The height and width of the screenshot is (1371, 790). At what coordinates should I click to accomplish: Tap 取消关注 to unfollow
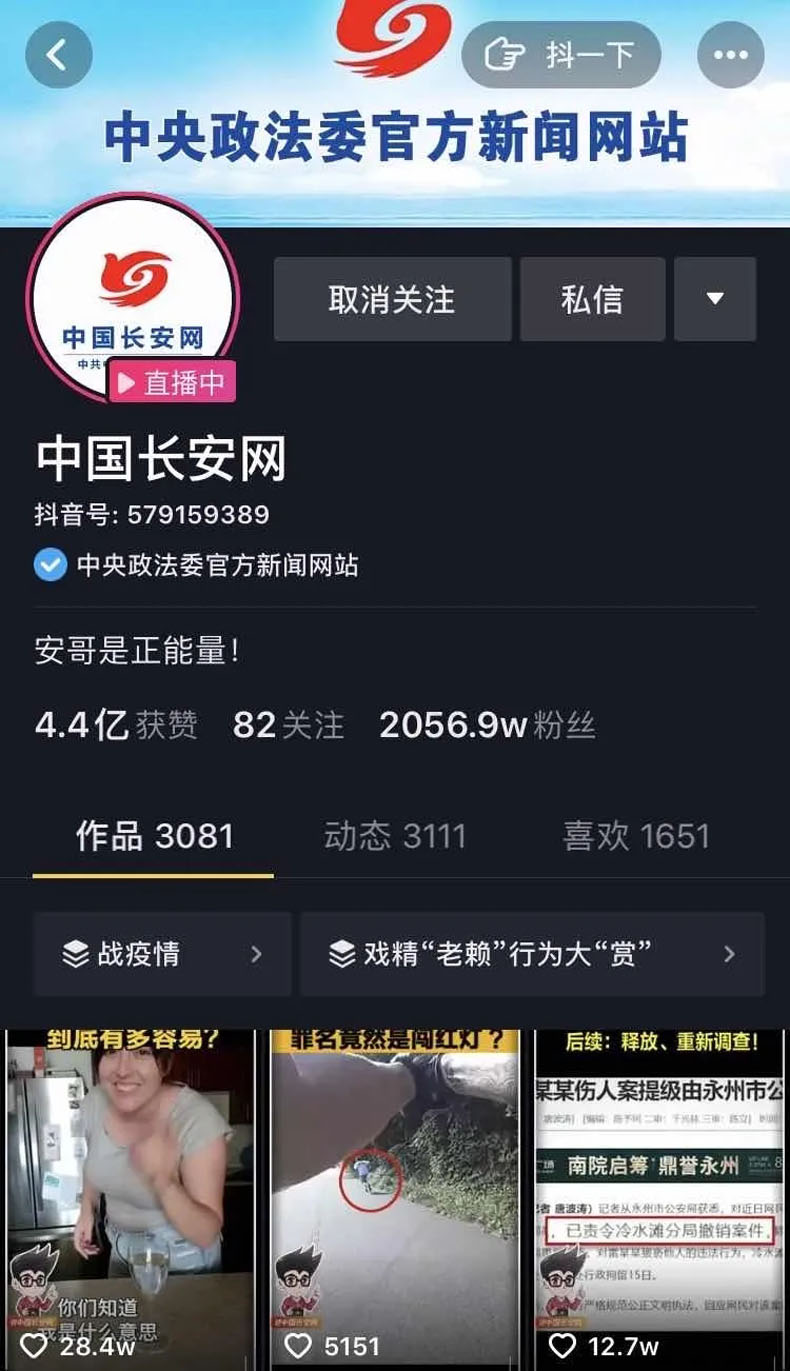pos(393,299)
